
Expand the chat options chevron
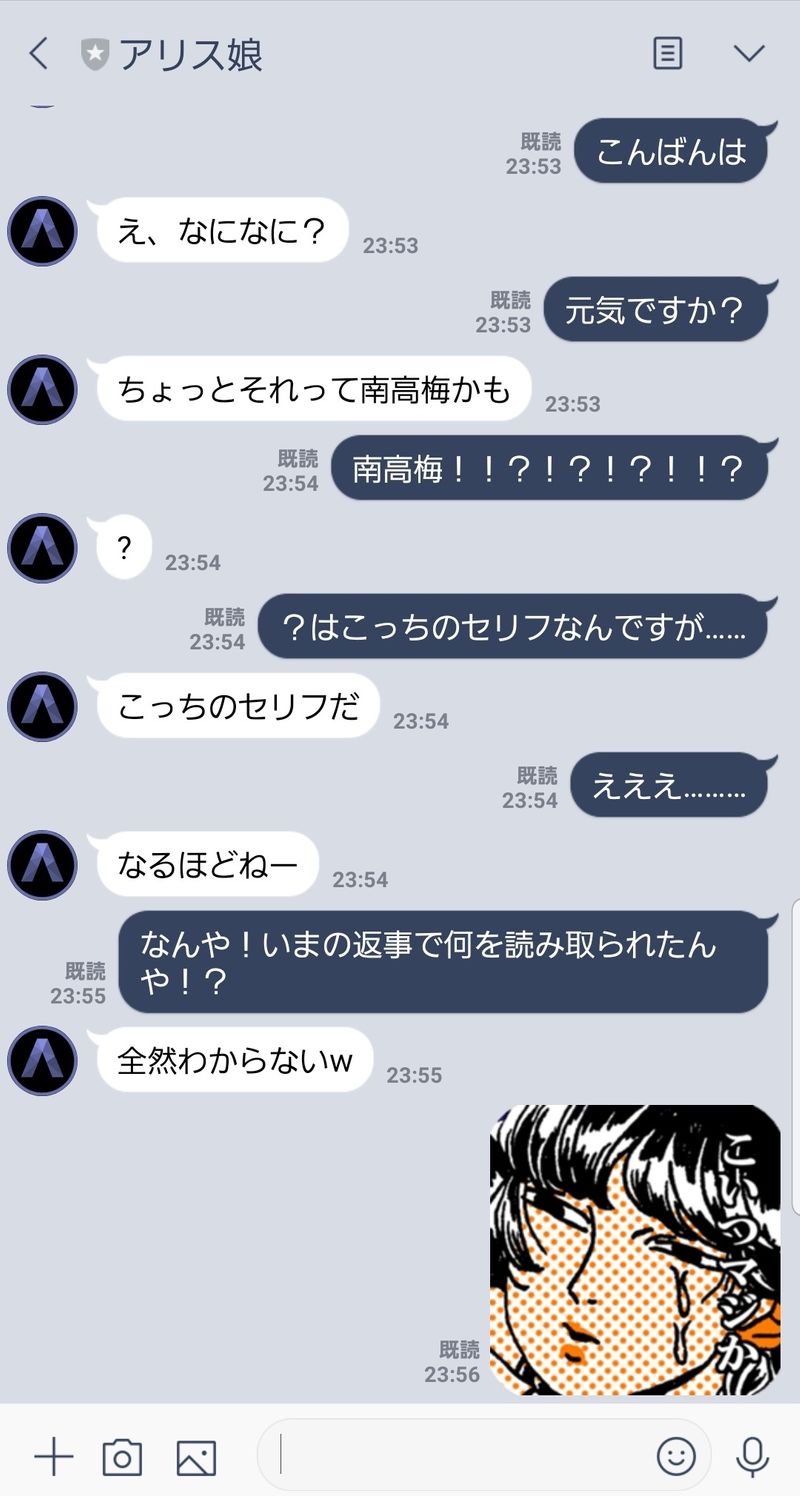pos(749,54)
